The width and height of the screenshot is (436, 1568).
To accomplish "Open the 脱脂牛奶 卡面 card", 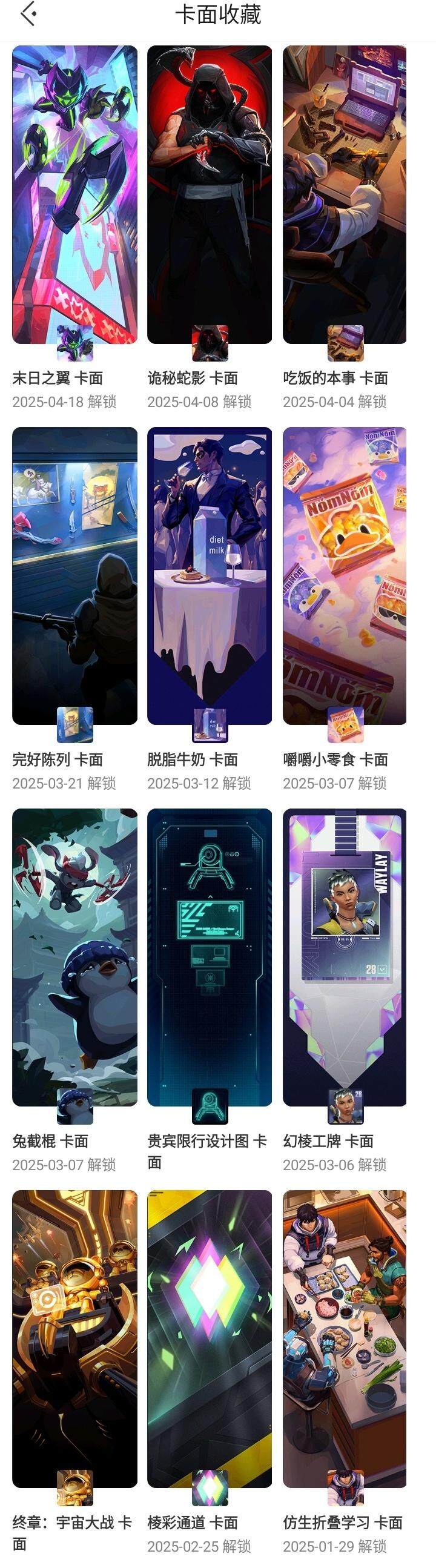I will tap(210, 576).
